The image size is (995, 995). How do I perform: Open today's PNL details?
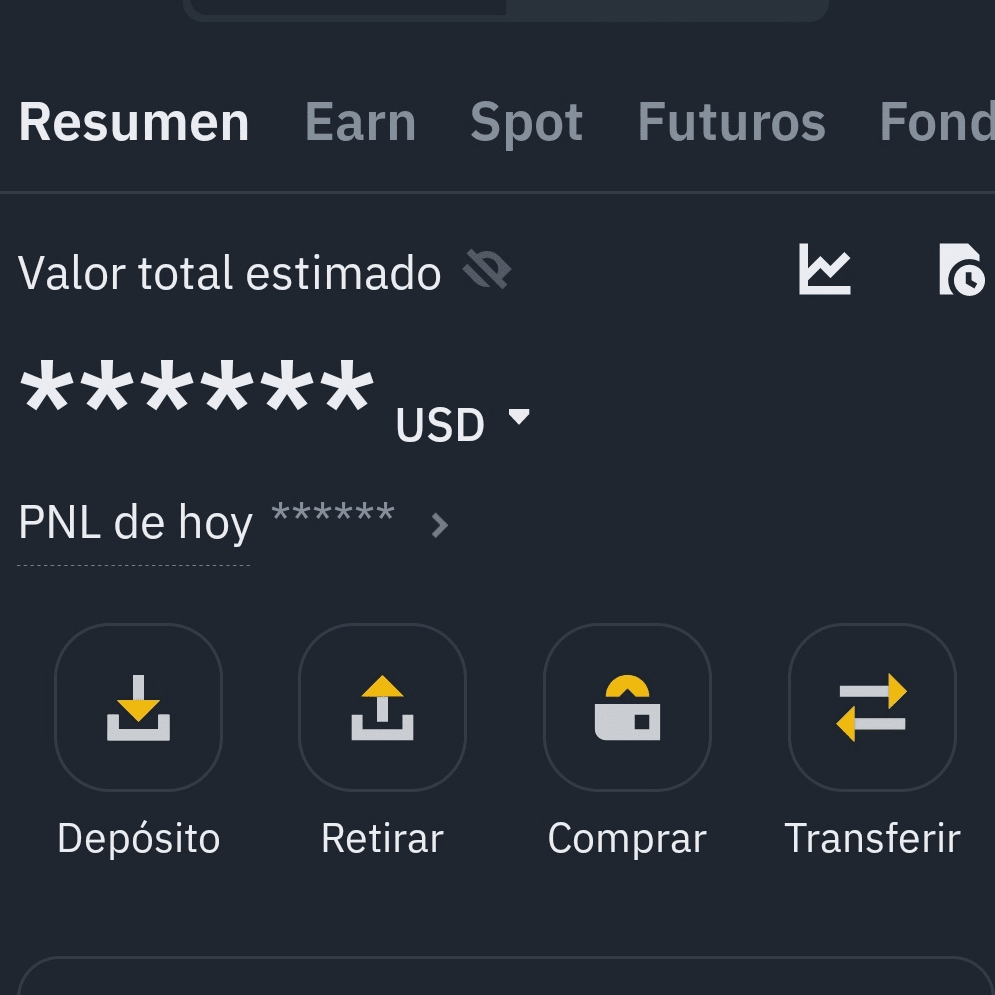pyautogui.click(x=438, y=524)
